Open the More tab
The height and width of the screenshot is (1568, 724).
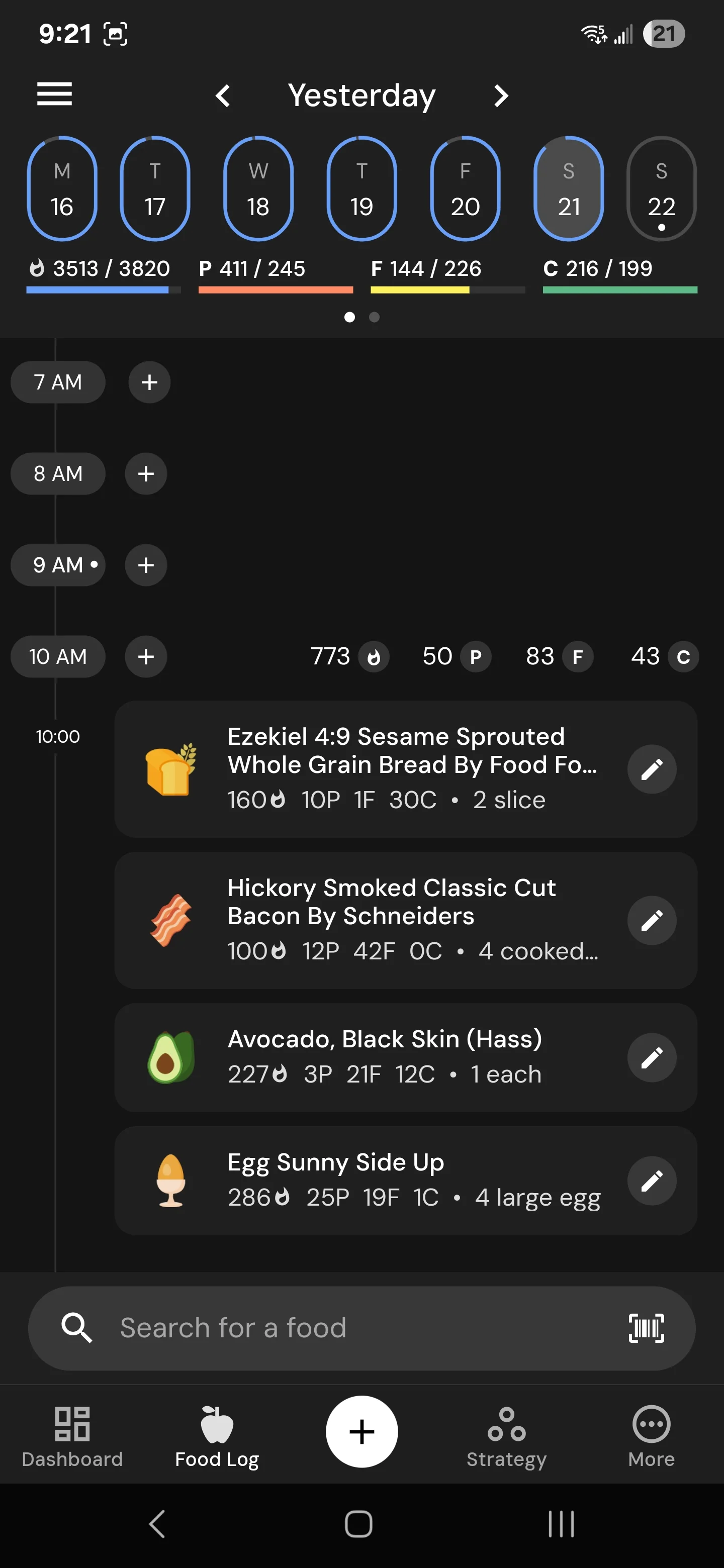coord(652,1436)
